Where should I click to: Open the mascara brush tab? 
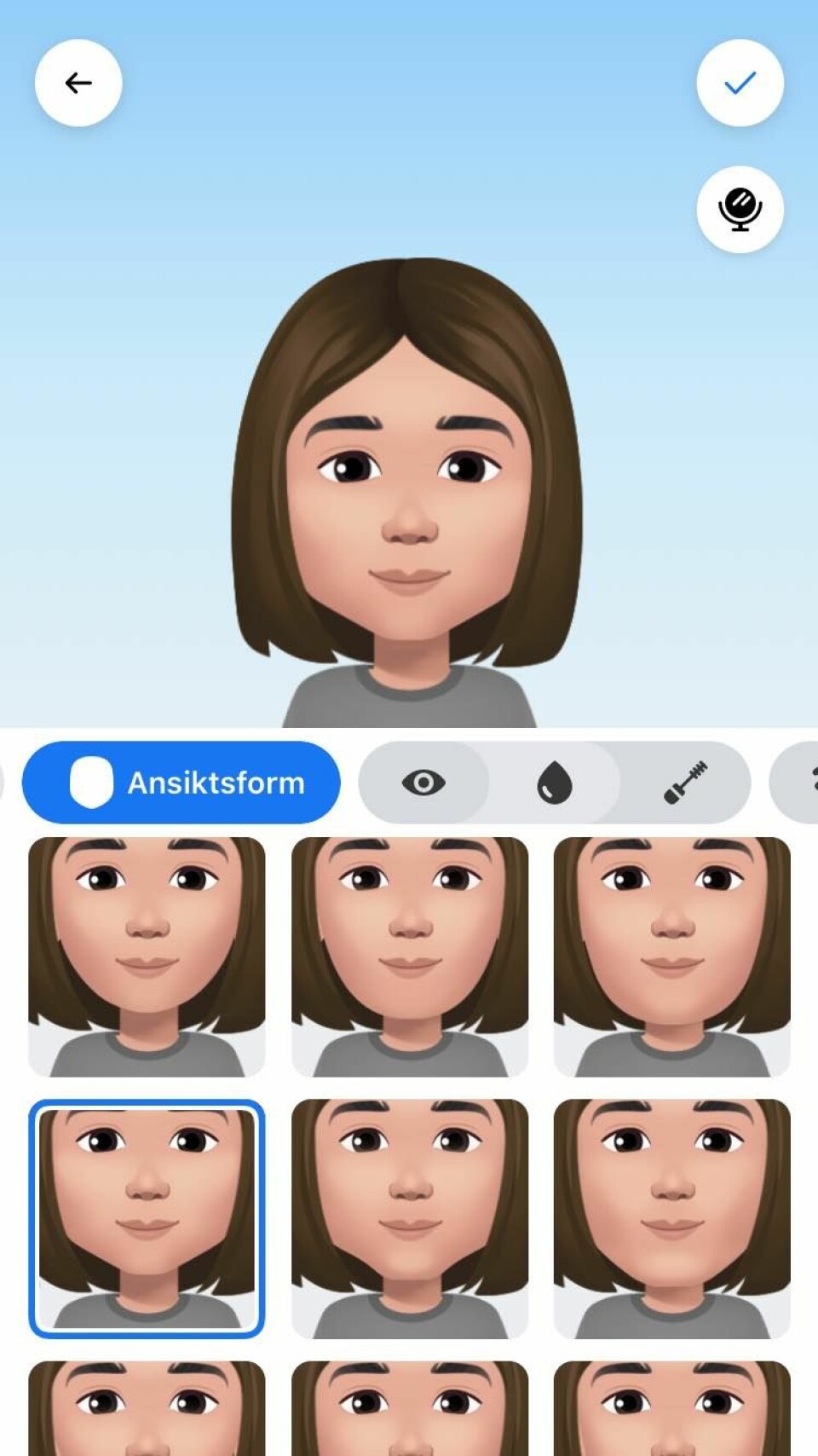tap(686, 783)
